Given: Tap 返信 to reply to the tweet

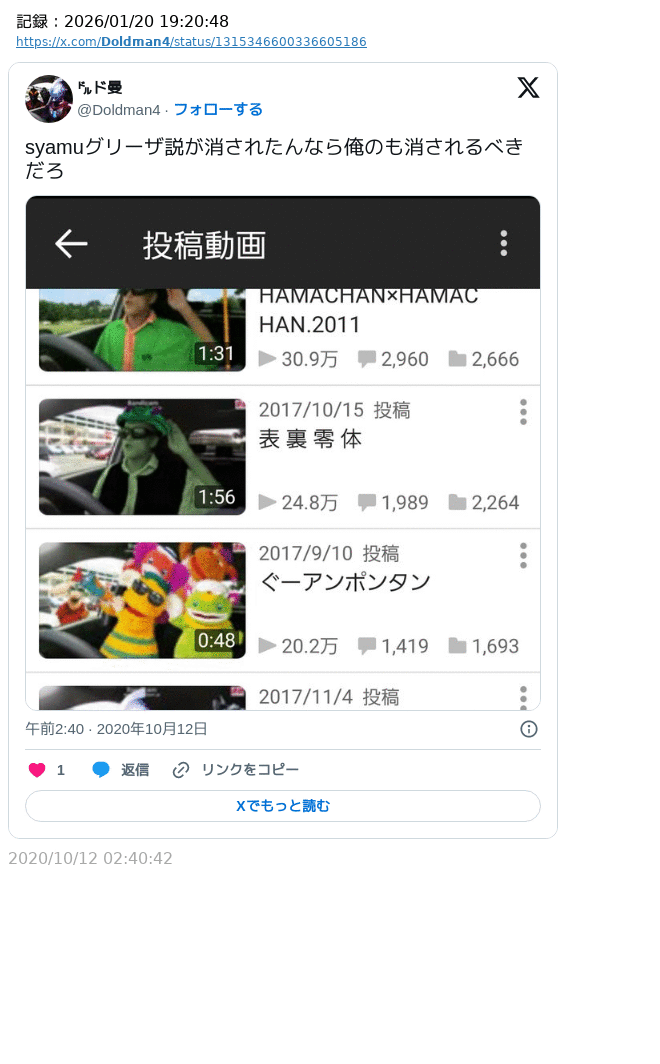Looking at the screenshot, I should pyautogui.click(x=120, y=770).
